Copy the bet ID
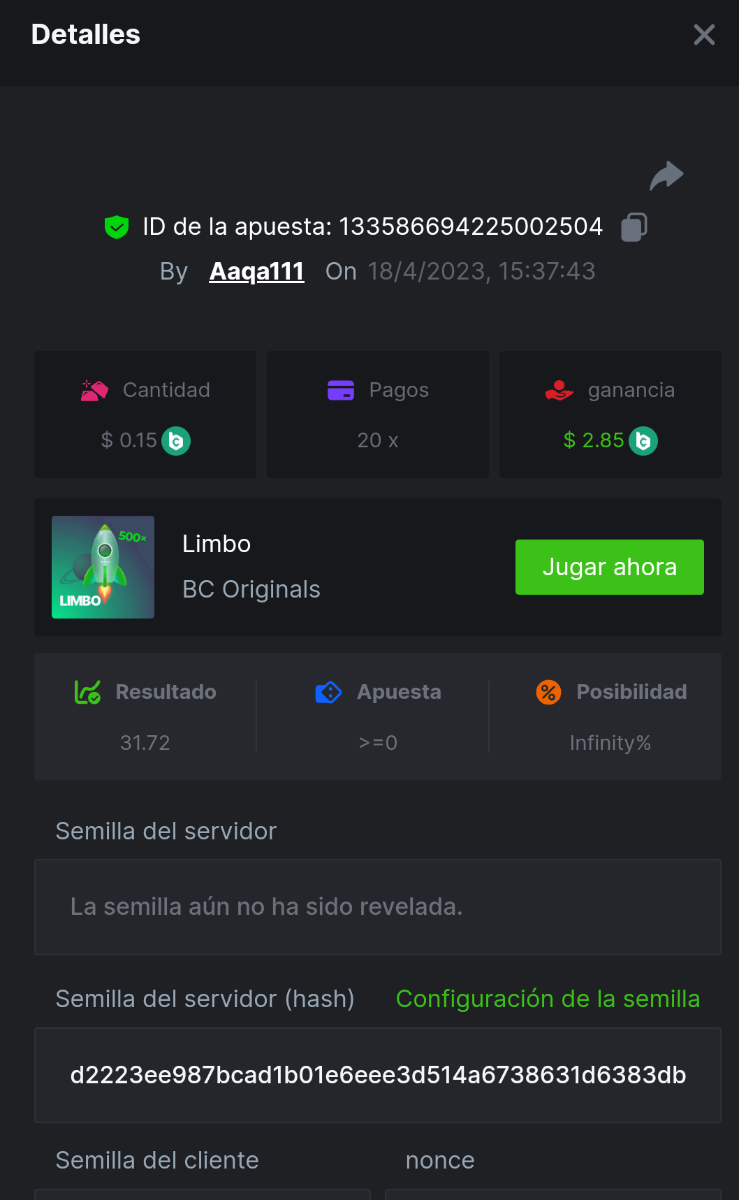This screenshot has height=1200, width=739. pos(634,227)
